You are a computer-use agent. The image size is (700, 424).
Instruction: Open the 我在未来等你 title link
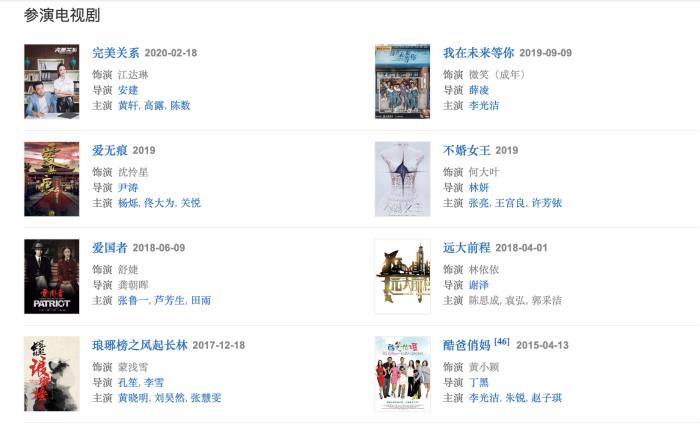point(478,53)
